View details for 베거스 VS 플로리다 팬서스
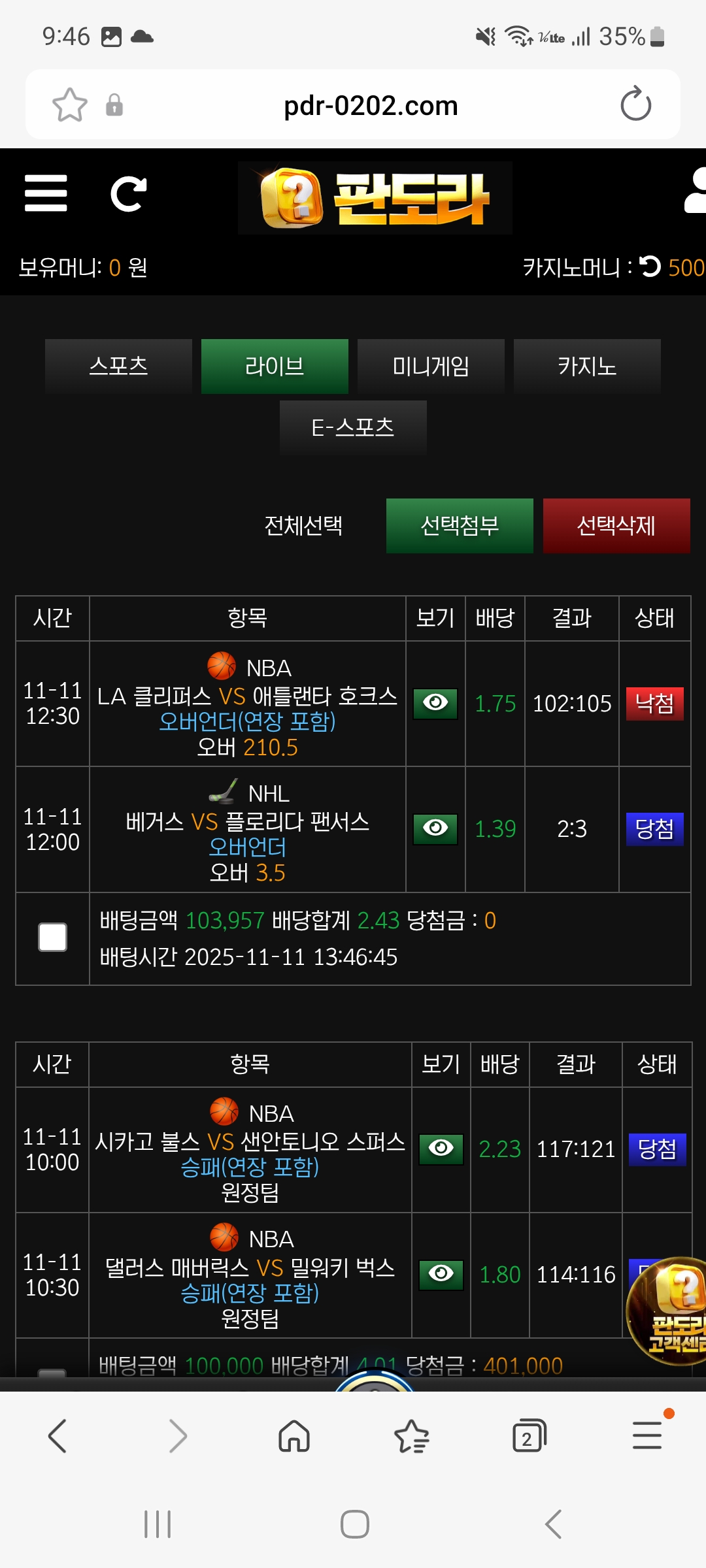 pos(435,828)
